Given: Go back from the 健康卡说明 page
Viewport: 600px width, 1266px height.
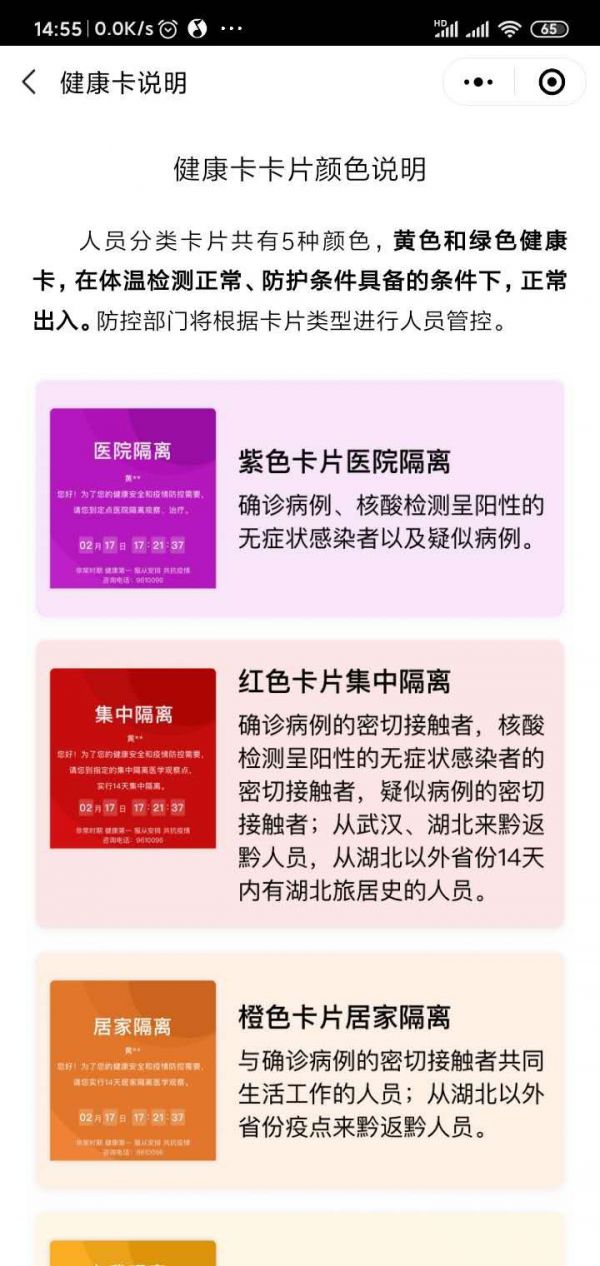Looking at the screenshot, I should (29, 82).
